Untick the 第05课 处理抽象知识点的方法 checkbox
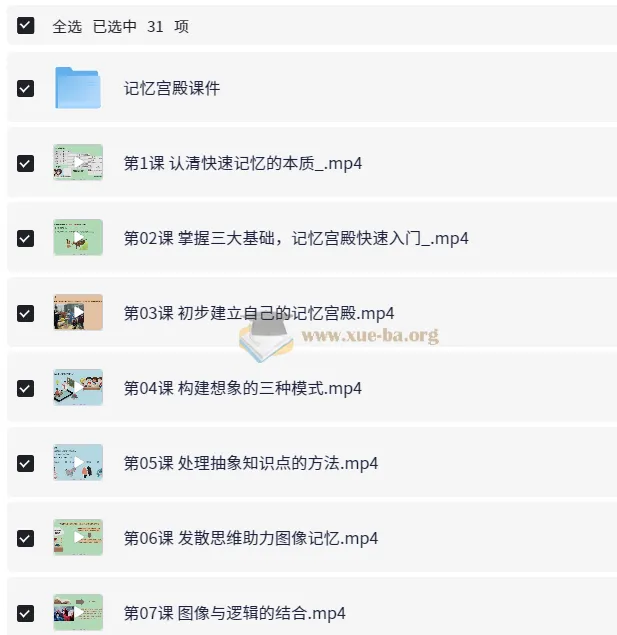Viewport: 617px width, 635px height. 26,463
